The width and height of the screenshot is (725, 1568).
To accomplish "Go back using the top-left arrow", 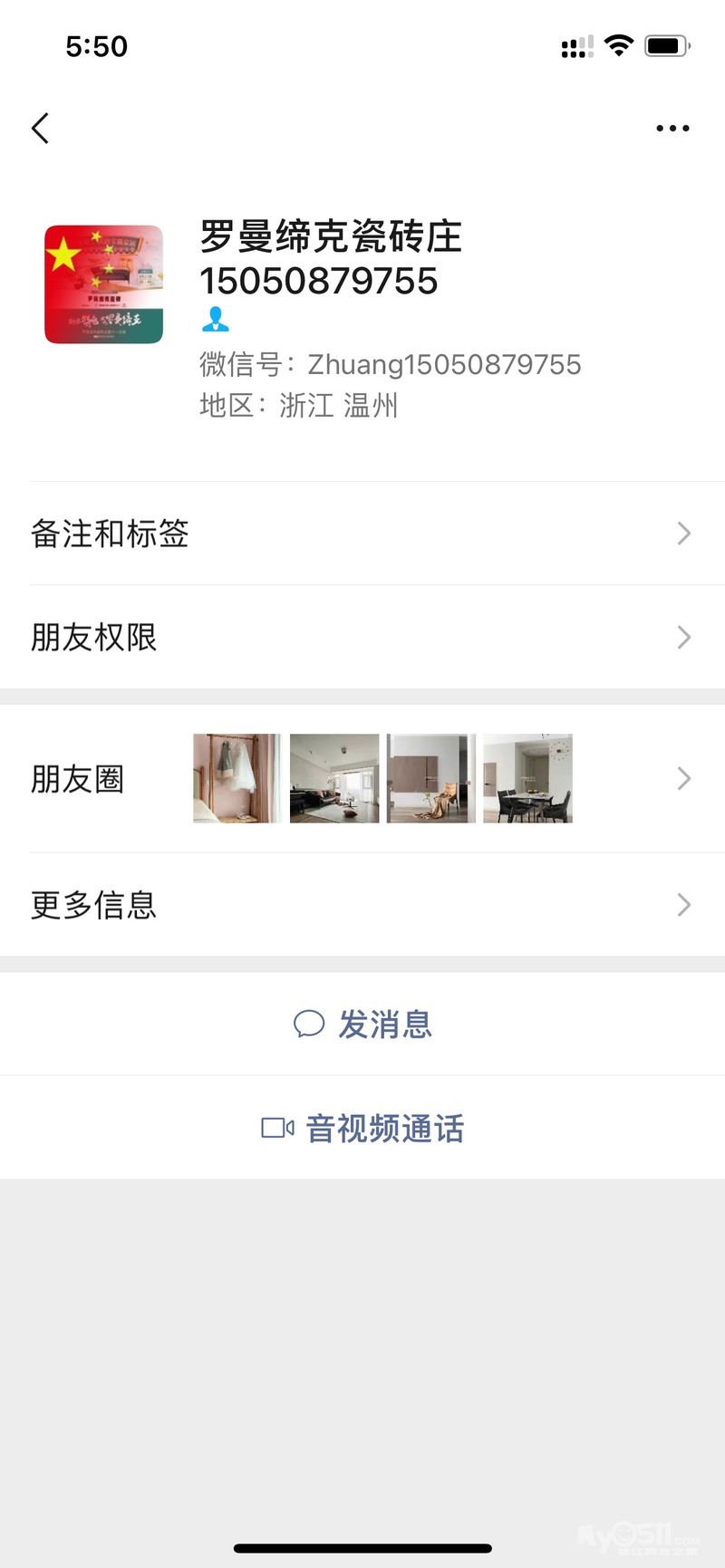I will 40,129.
